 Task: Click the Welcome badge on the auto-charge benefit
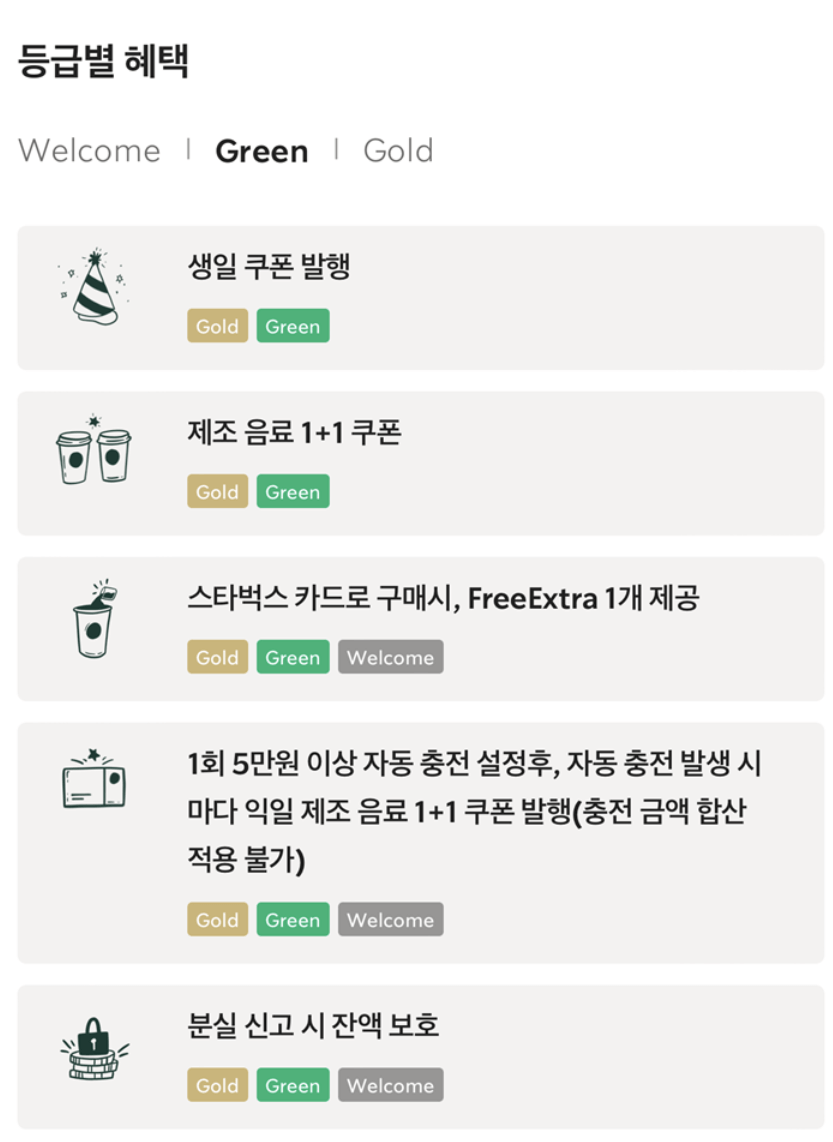tap(390, 919)
